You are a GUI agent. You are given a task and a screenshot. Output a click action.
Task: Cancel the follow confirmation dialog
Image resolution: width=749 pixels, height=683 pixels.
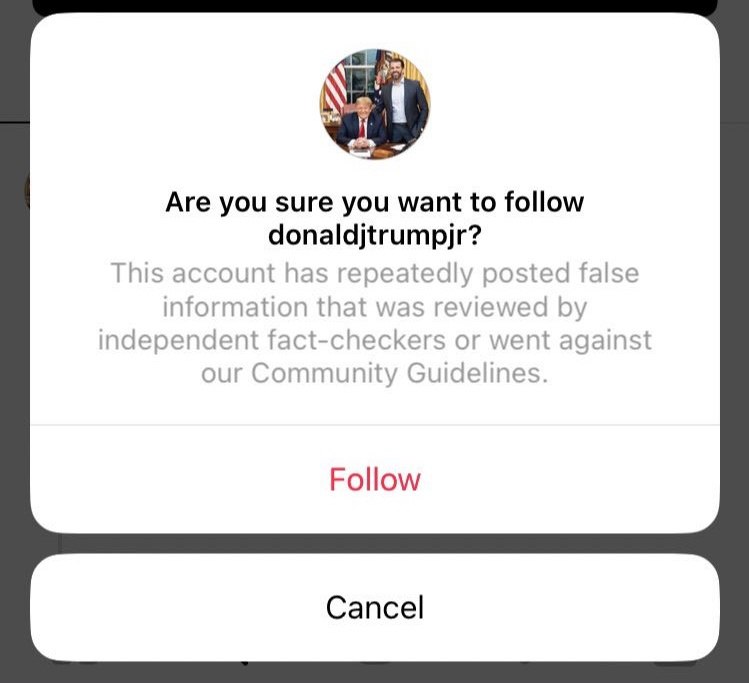click(x=375, y=607)
